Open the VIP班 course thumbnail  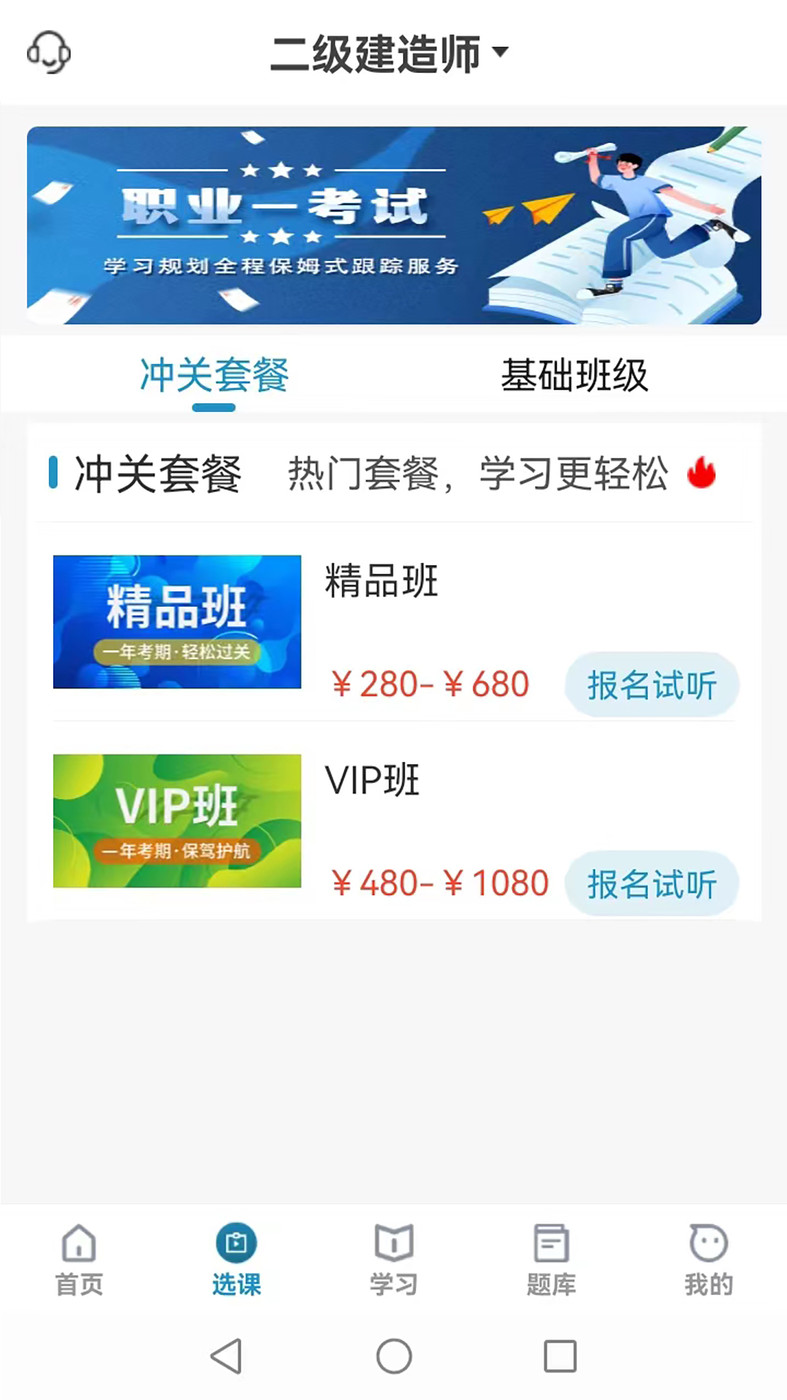tap(176, 820)
